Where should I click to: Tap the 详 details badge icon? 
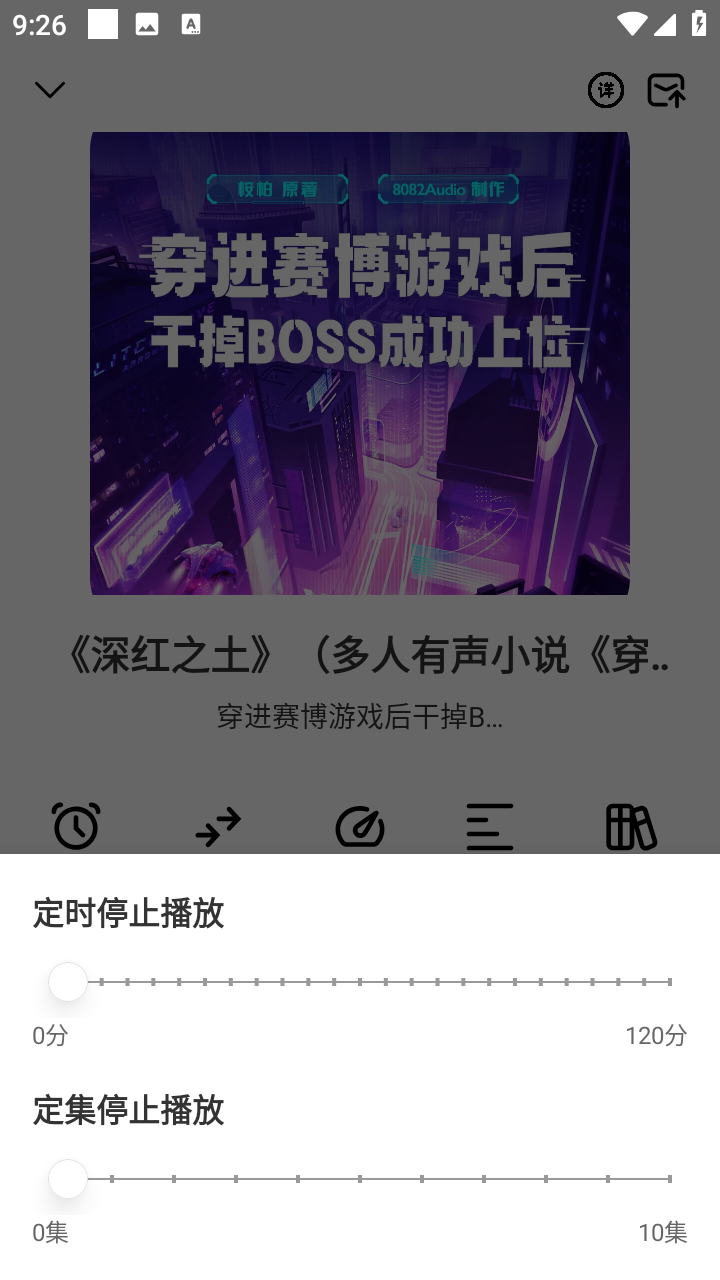[606, 89]
